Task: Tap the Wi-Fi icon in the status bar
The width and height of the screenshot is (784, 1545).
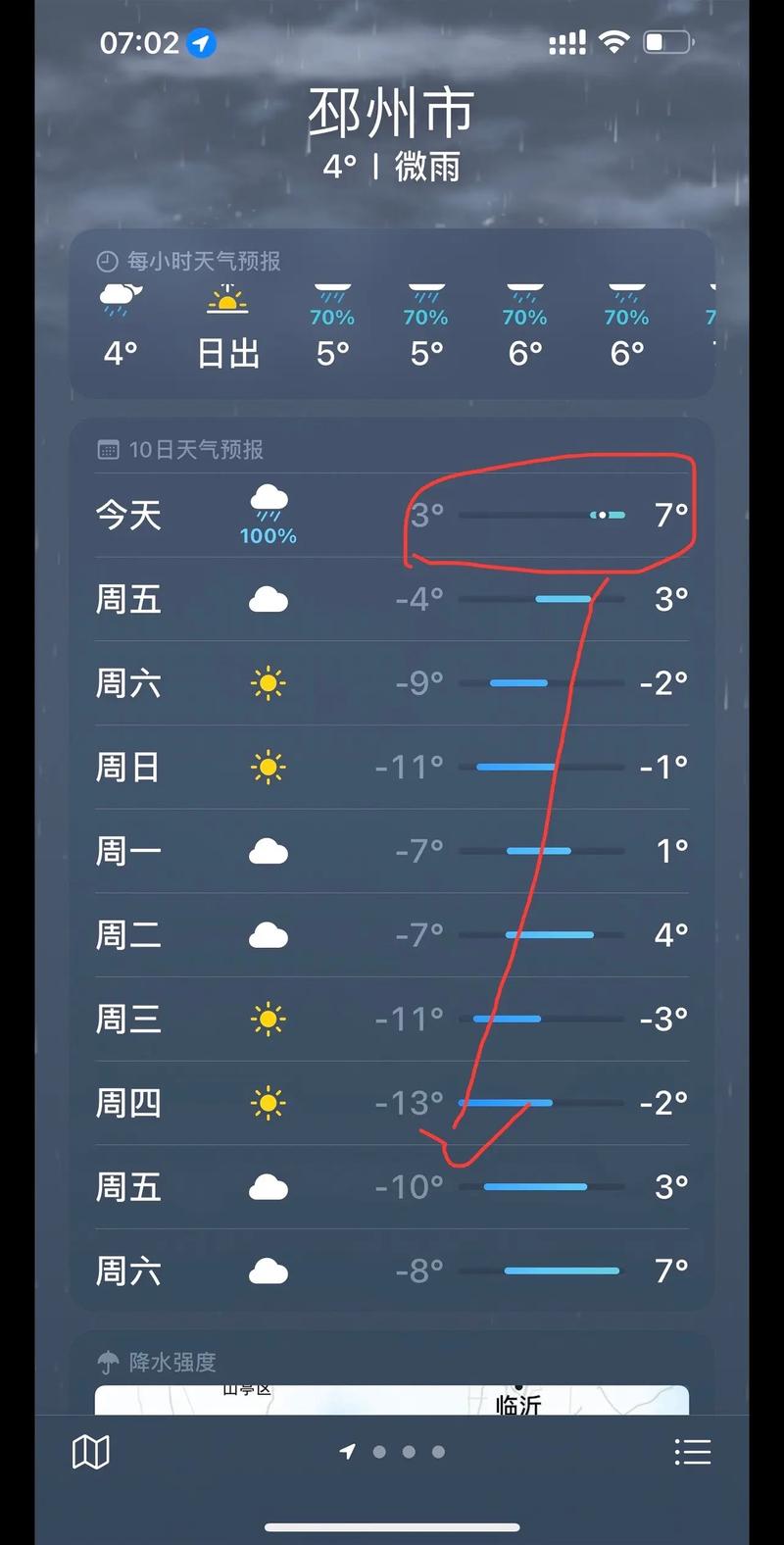Action: point(613,42)
